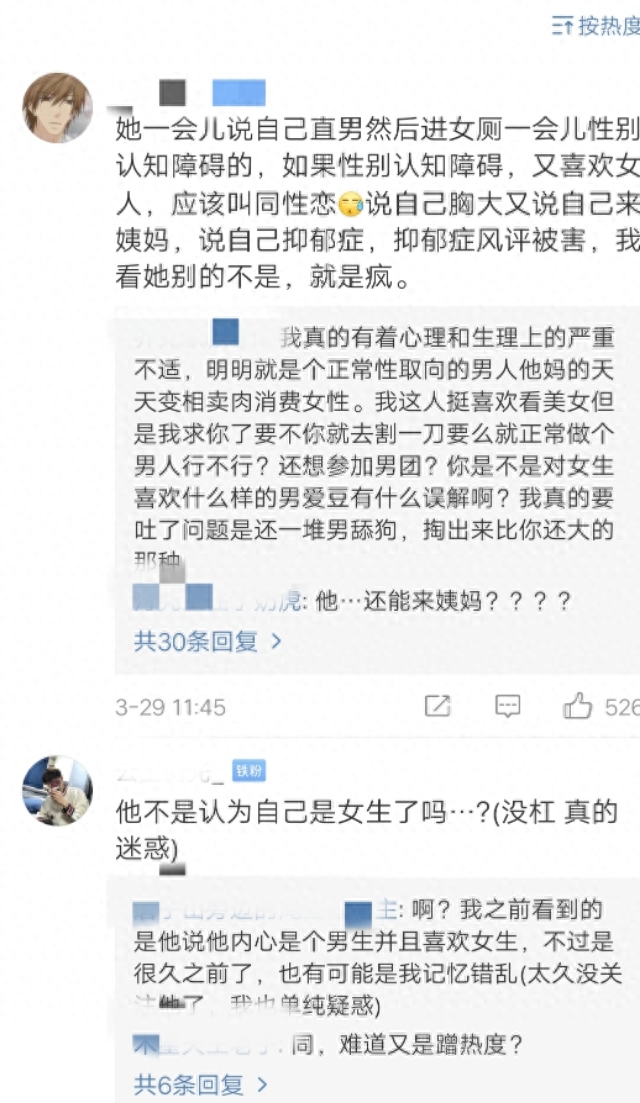Expand 共6条回复 replies
The height and width of the screenshot is (1103, 640).
tap(201, 1084)
